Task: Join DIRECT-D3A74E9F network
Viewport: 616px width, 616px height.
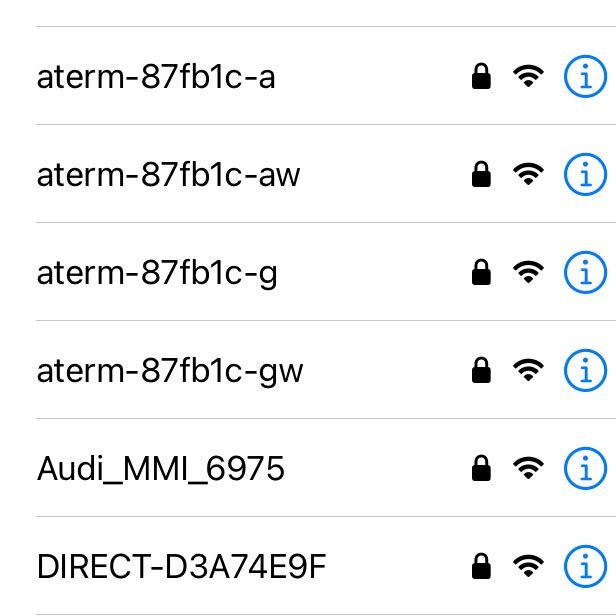Action: (182, 567)
